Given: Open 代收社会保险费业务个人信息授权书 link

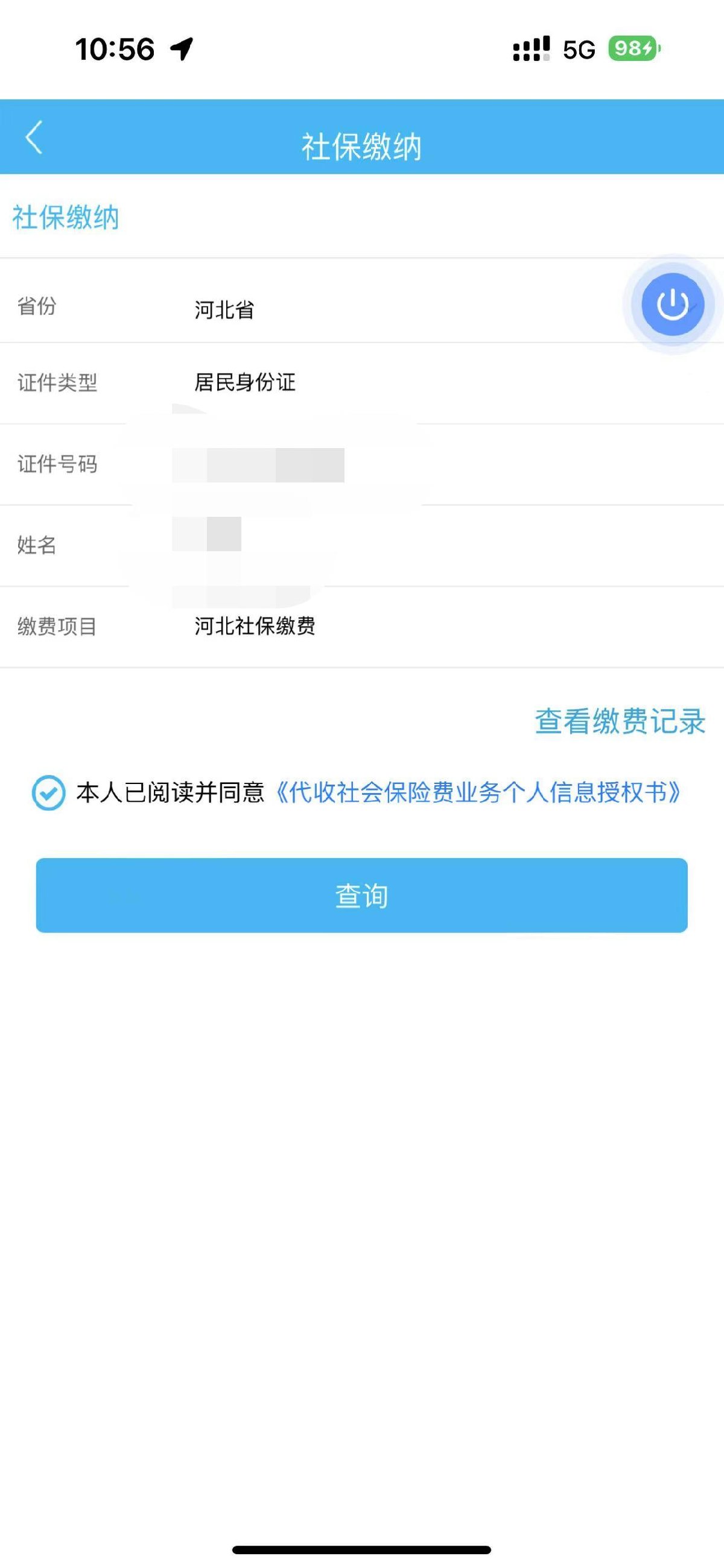Looking at the screenshot, I should [x=478, y=792].
